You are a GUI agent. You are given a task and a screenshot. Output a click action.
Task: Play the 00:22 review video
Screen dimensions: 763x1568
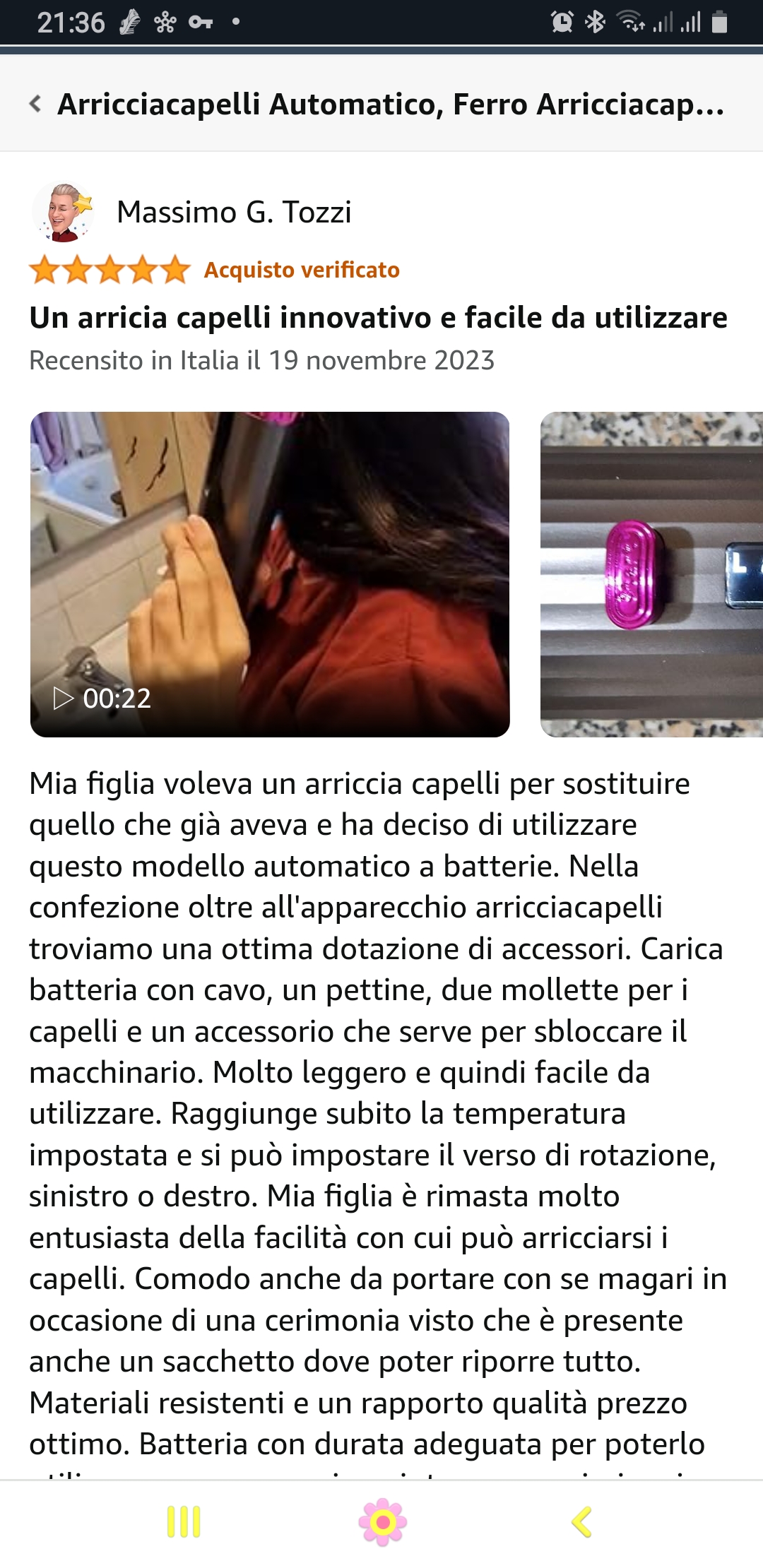point(270,574)
